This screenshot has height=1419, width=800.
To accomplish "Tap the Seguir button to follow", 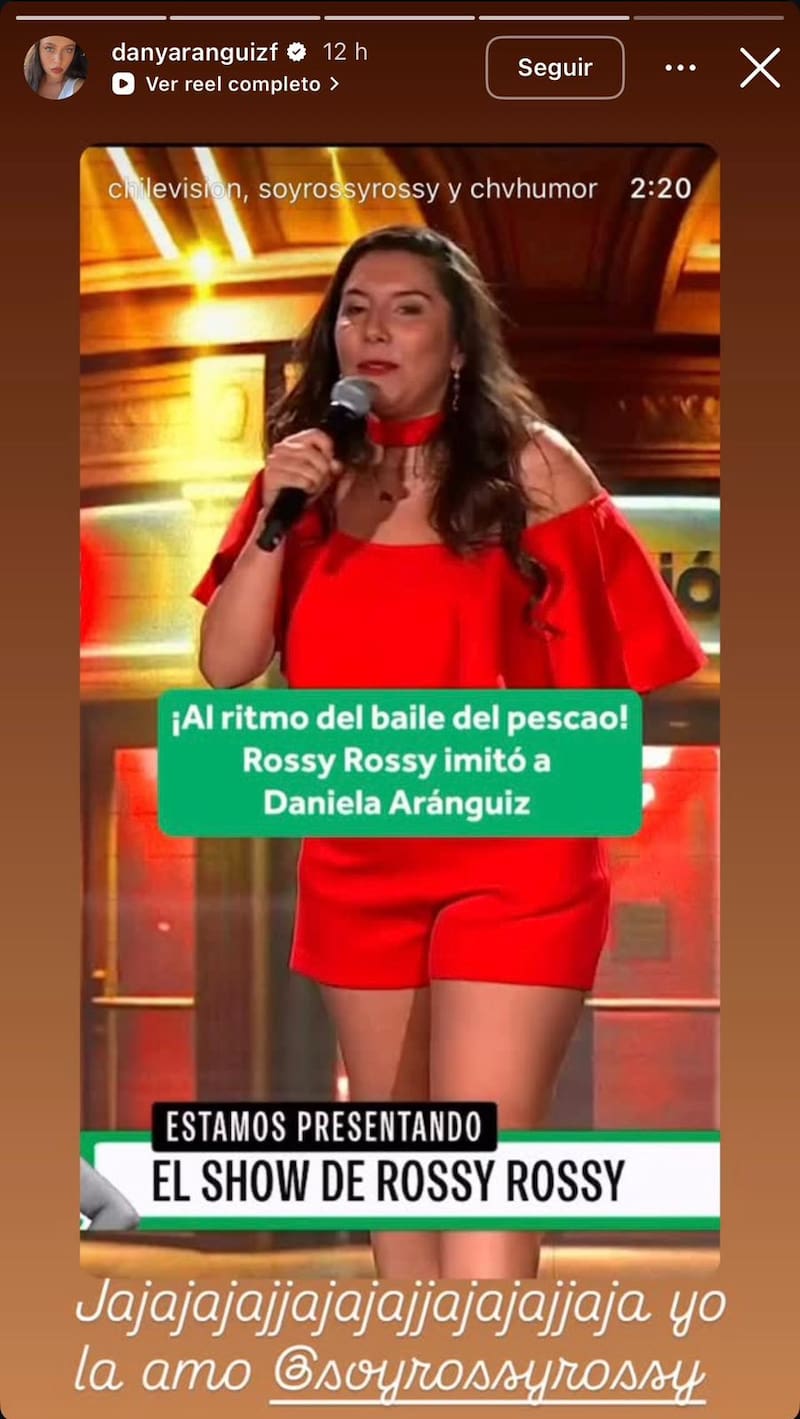I will (x=554, y=67).
